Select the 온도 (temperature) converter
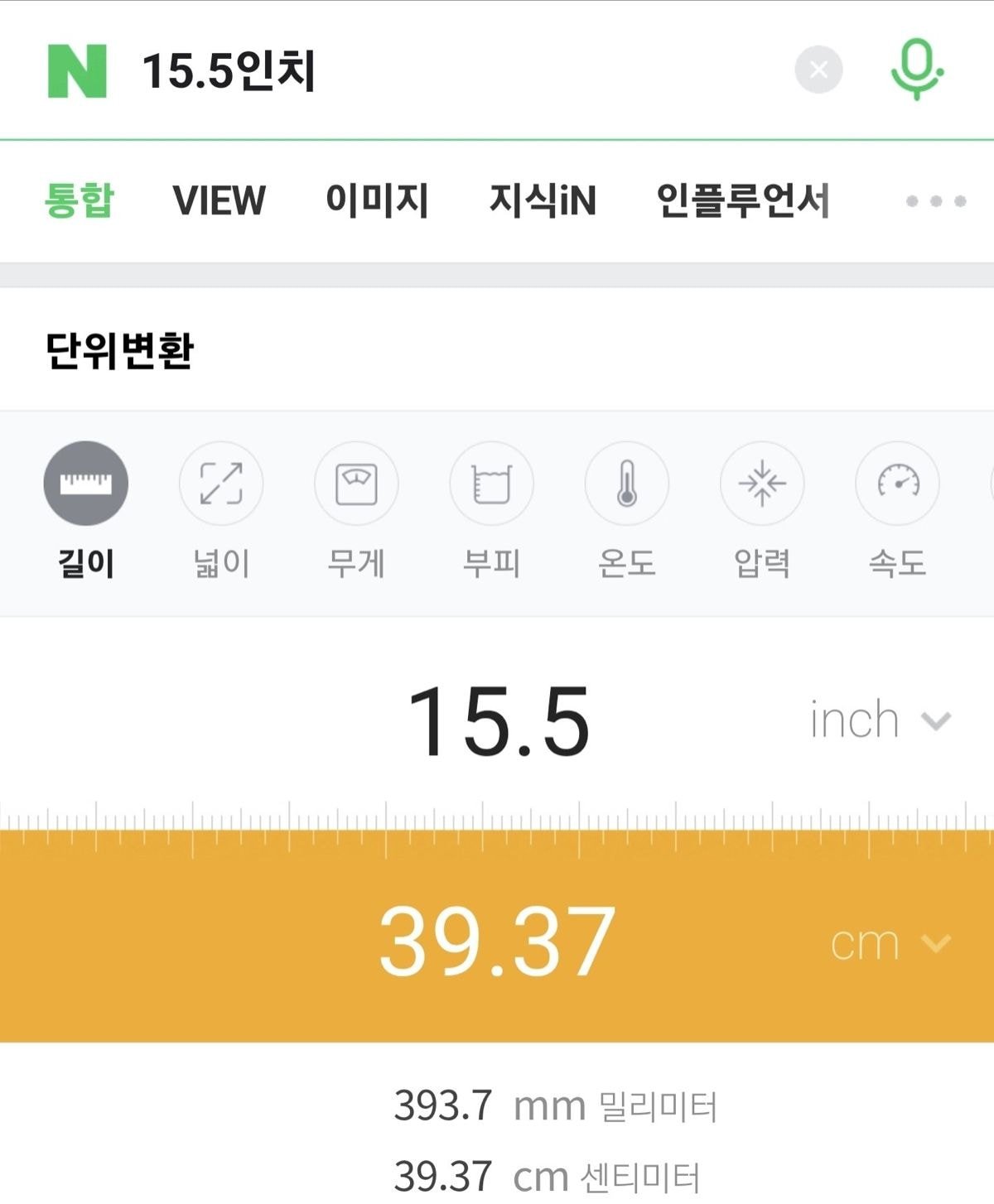Screen dimensions: 994x1204 [x=626, y=483]
